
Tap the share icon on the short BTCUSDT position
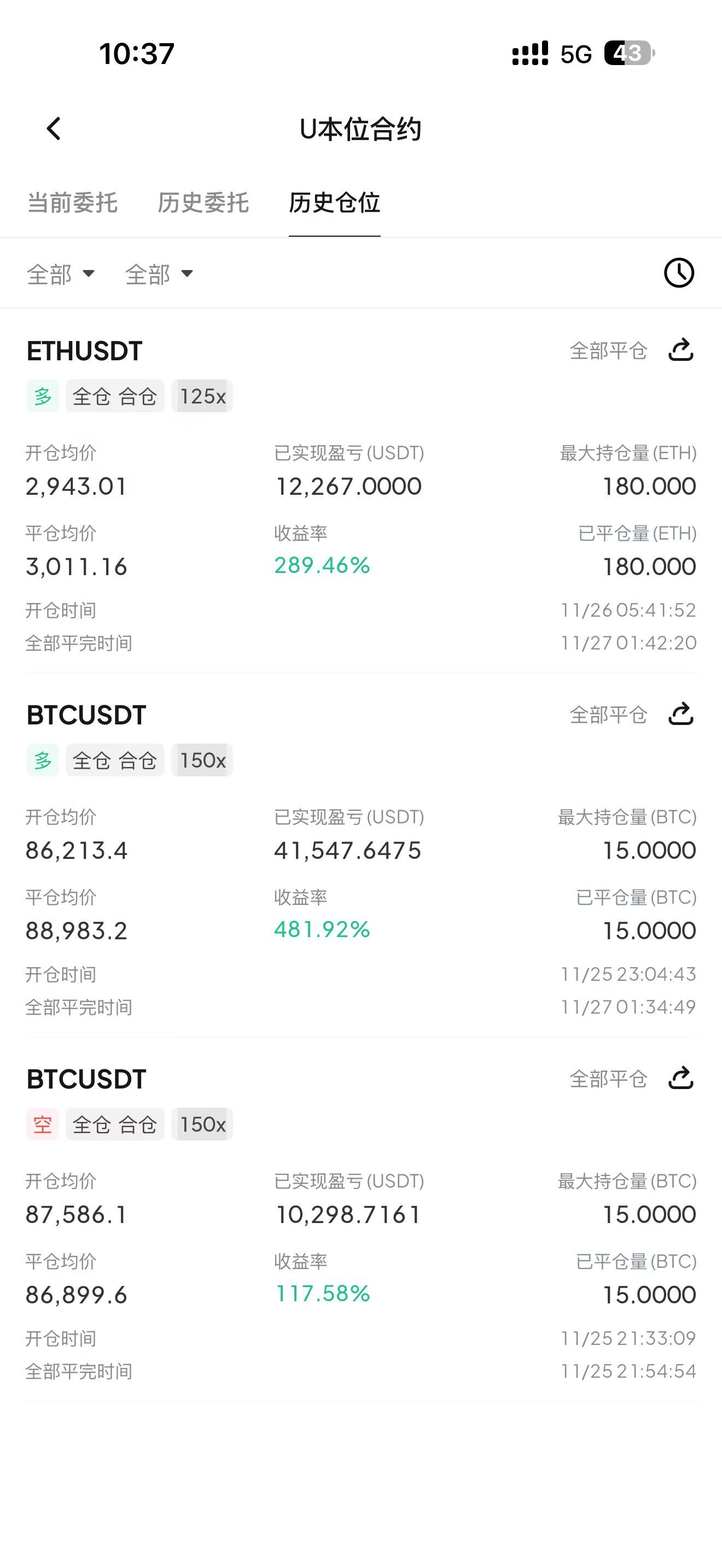680,1078
